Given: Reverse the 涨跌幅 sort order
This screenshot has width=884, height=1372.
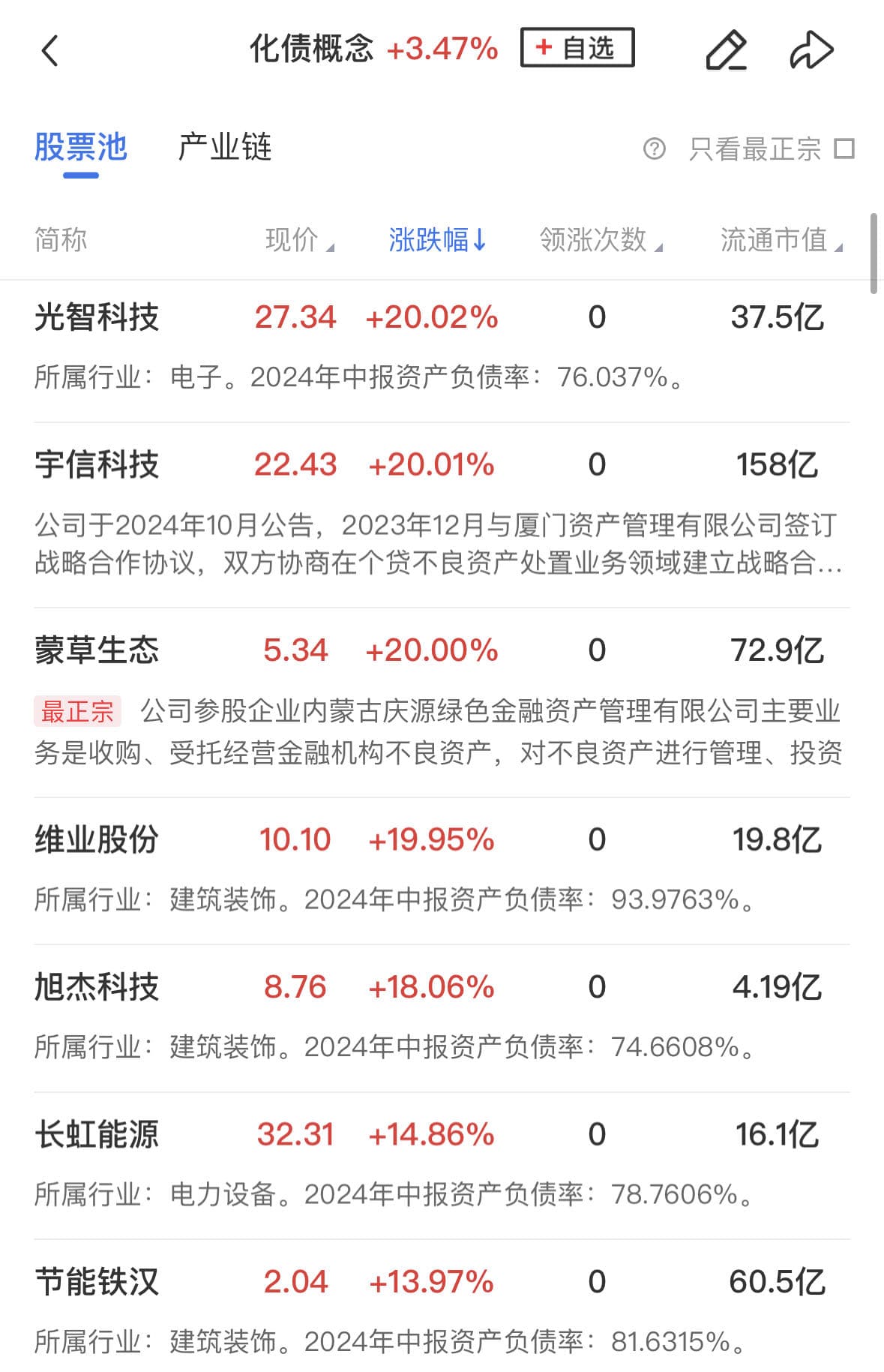Looking at the screenshot, I should [437, 240].
